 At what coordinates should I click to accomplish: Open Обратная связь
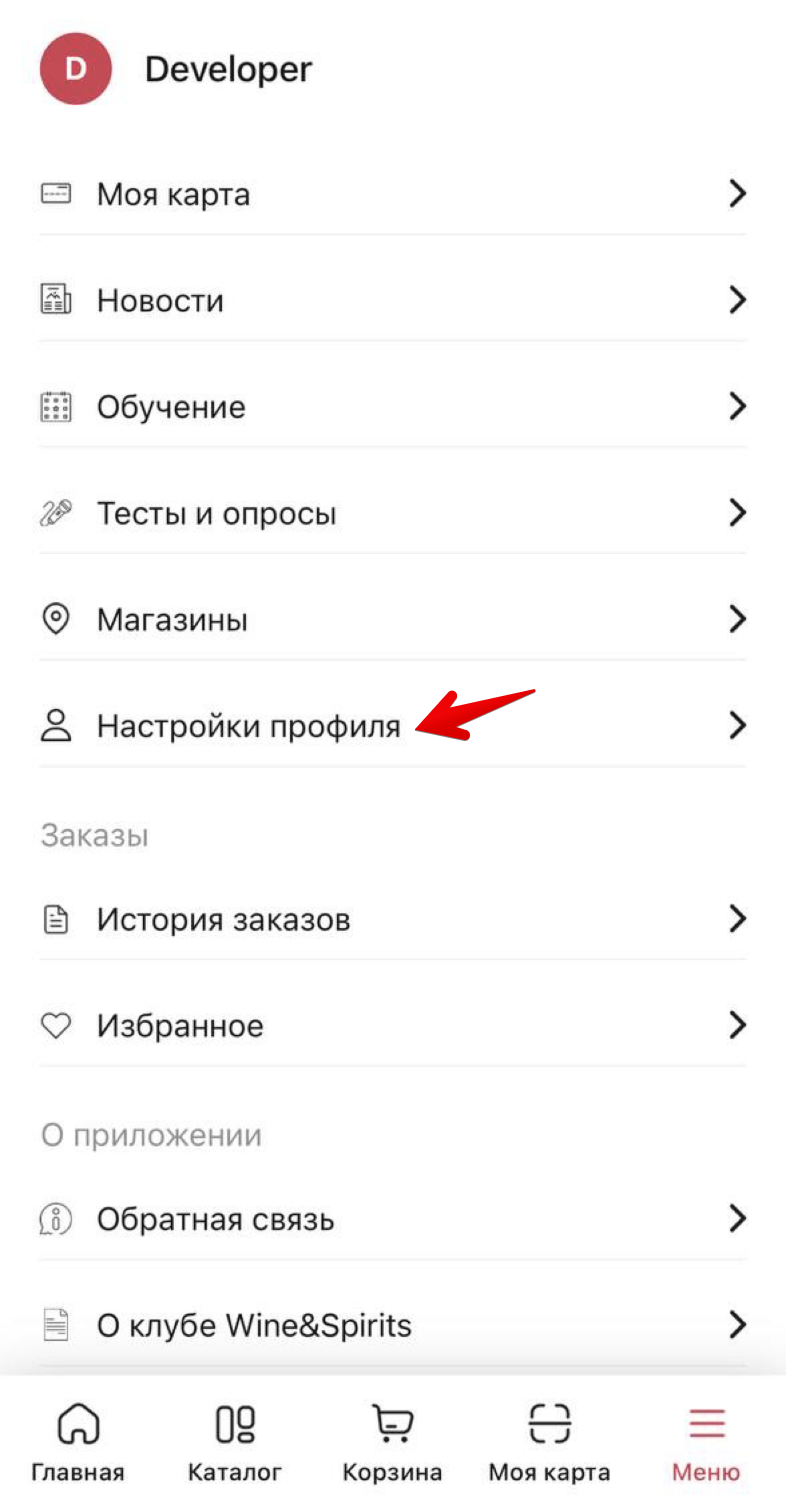tap(392, 1219)
